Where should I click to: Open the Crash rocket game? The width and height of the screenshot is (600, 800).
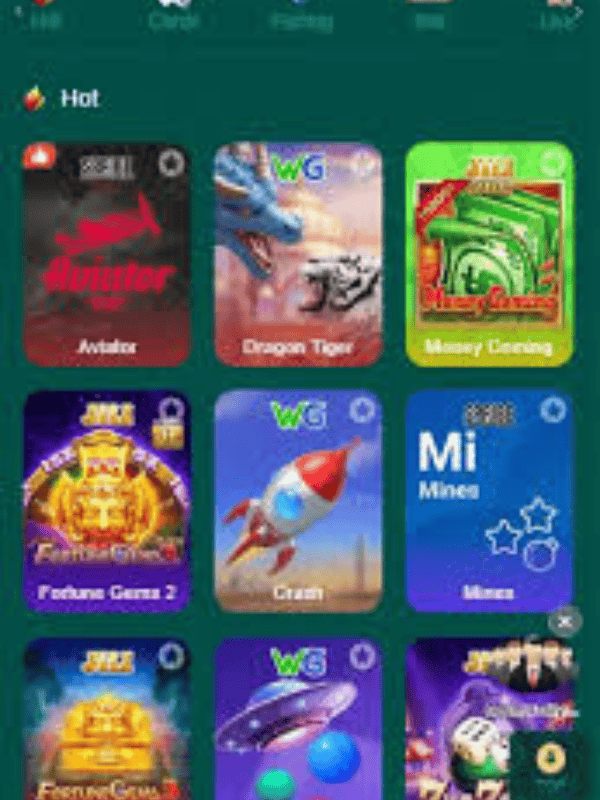coord(298,505)
